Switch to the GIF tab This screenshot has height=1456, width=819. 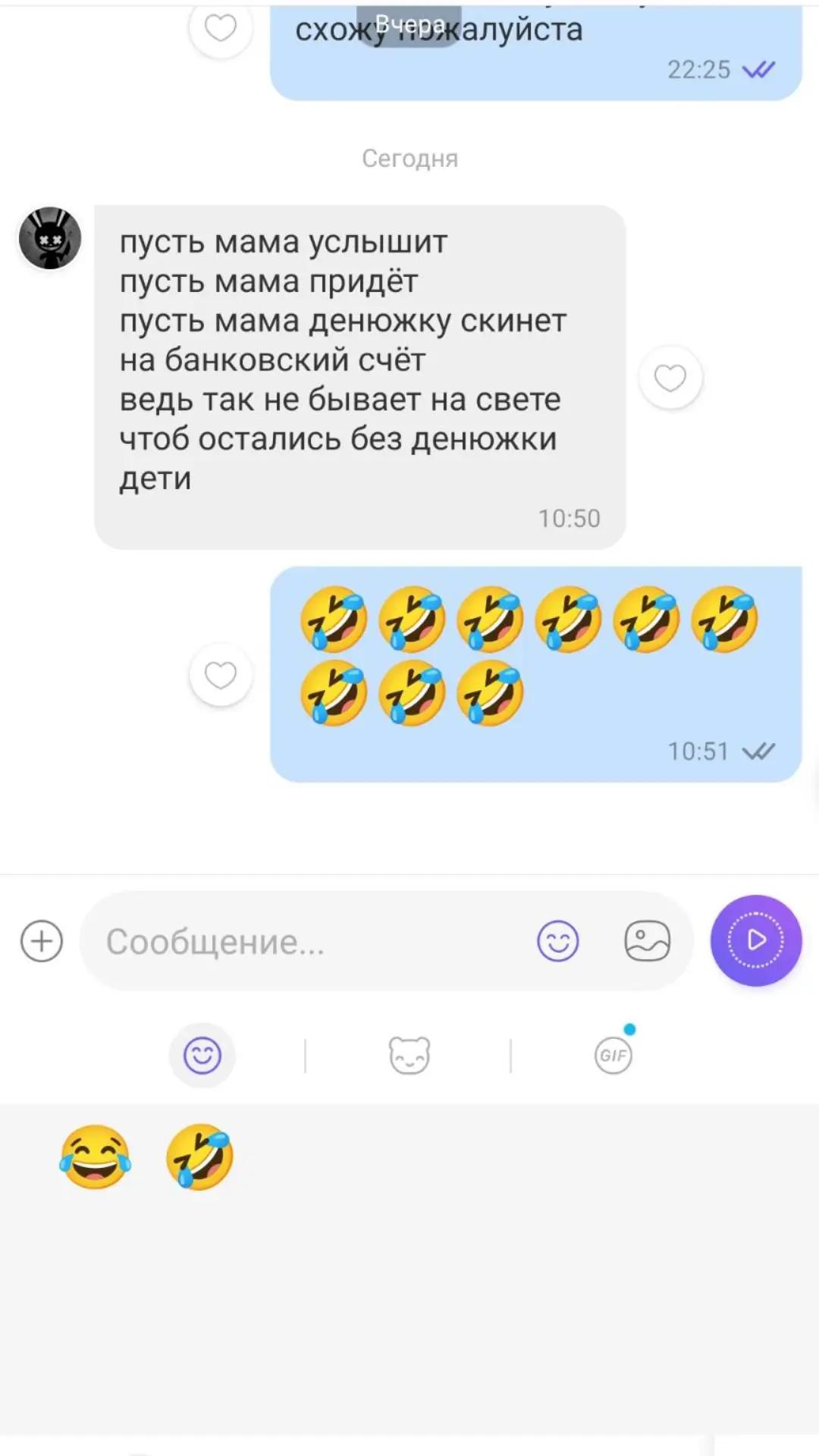[x=613, y=1055]
